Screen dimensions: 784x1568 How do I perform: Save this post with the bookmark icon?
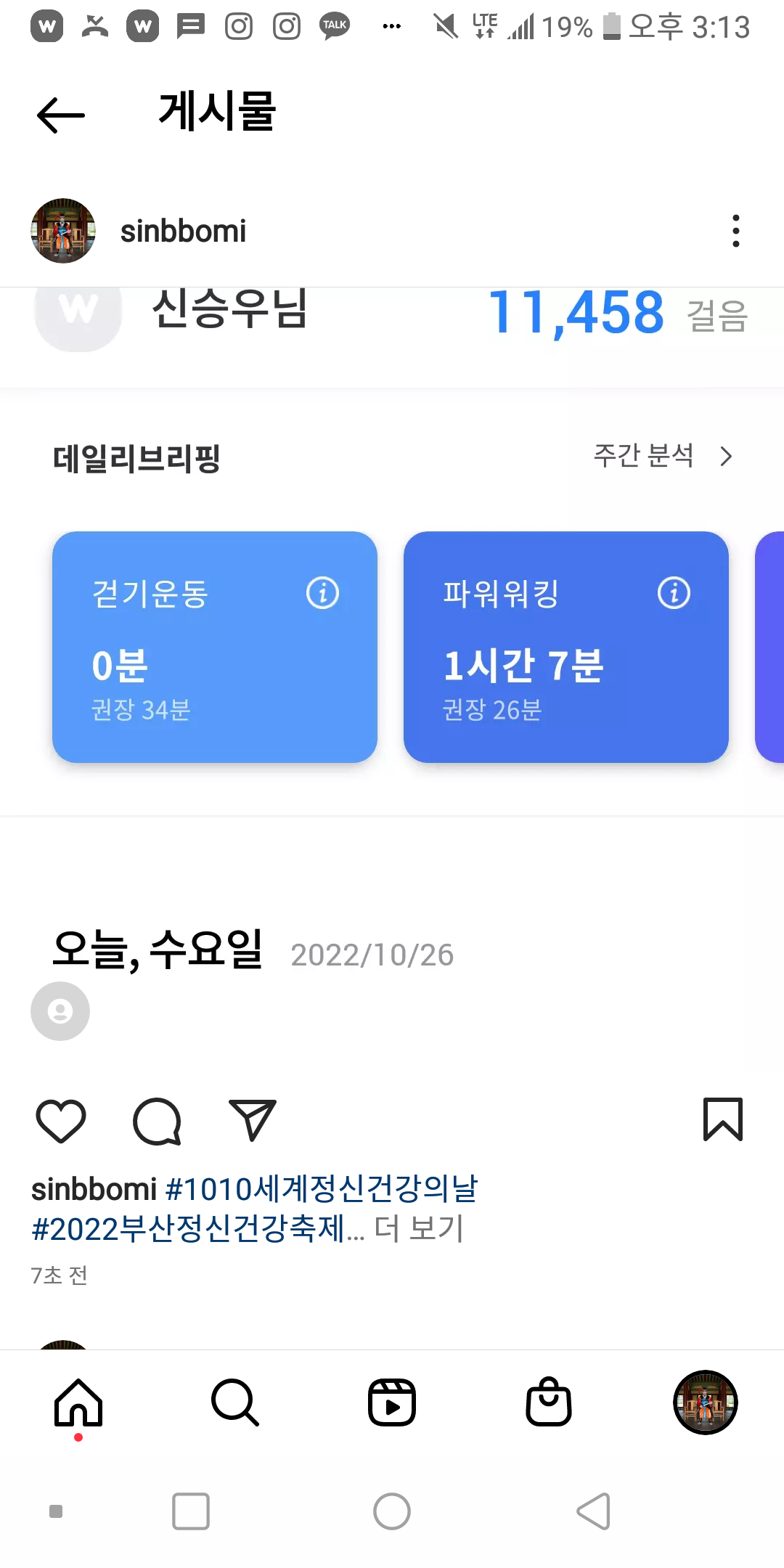722,1119
